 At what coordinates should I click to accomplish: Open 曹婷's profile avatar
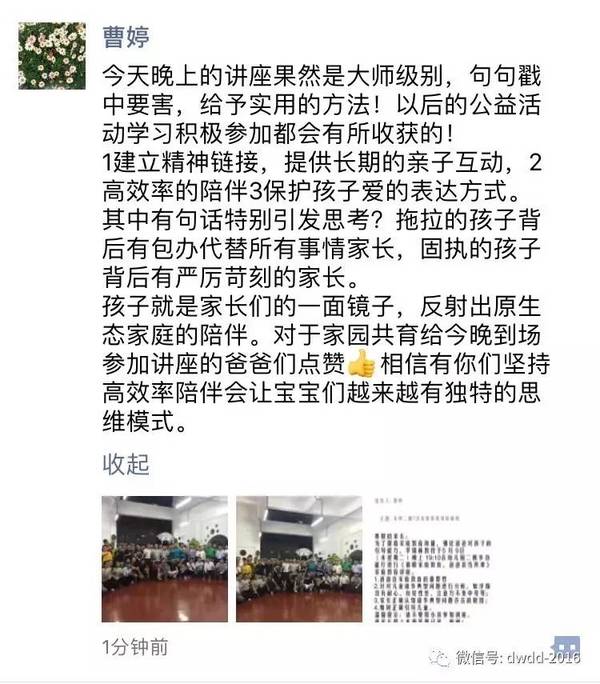point(52,53)
